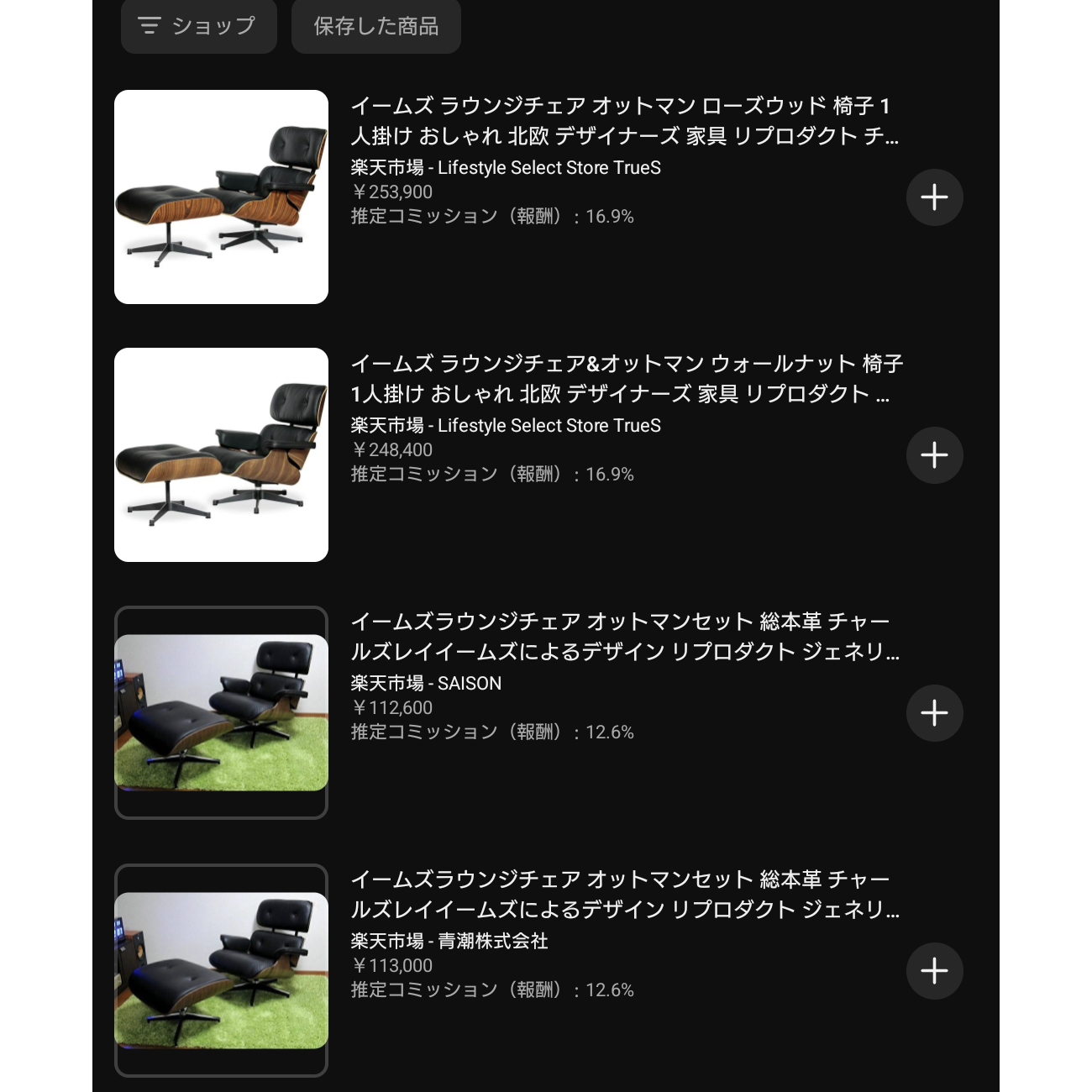The width and height of the screenshot is (1092, 1092).
Task: Open the rosewood lounge chair product image
Action: pos(221,197)
